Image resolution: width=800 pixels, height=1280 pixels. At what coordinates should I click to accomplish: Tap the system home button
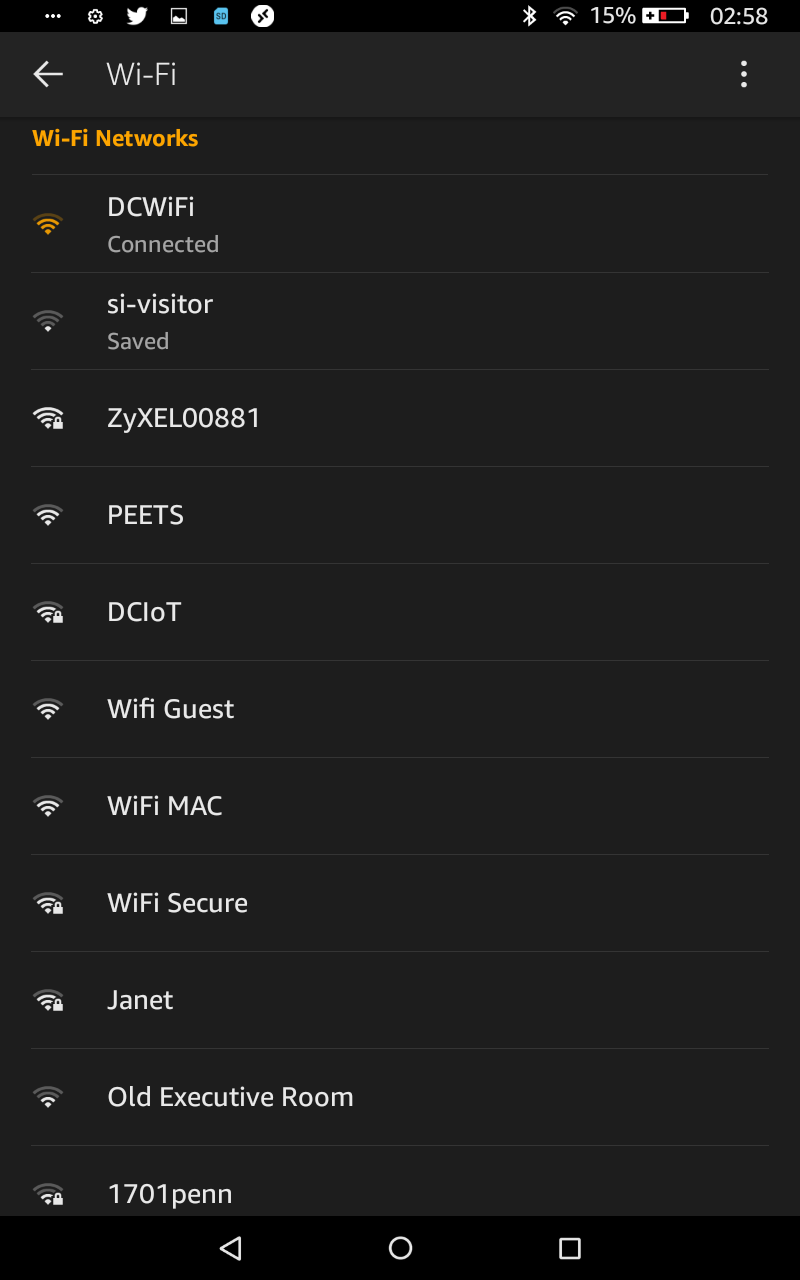tap(400, 1248)
